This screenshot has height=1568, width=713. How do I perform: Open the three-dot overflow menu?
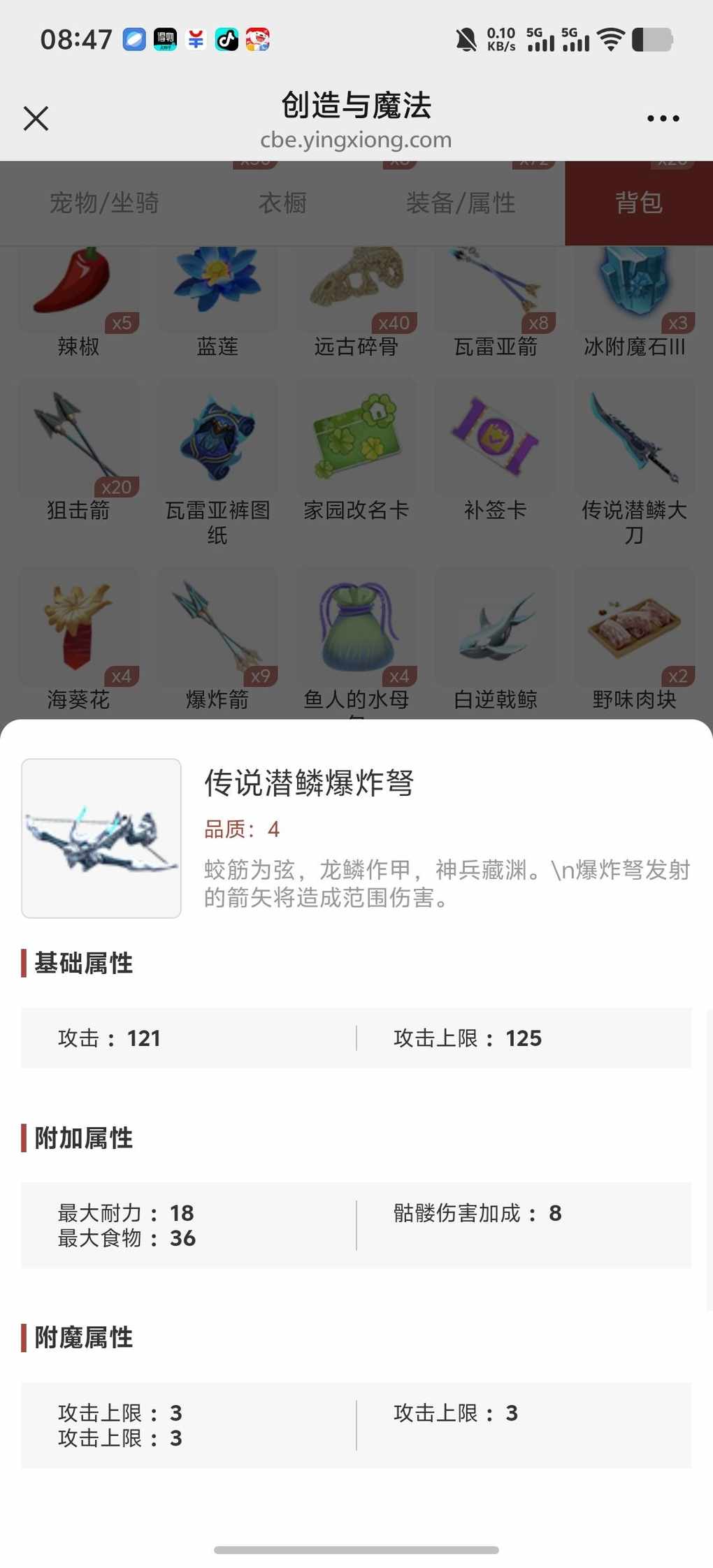click(x=663, y=119)
